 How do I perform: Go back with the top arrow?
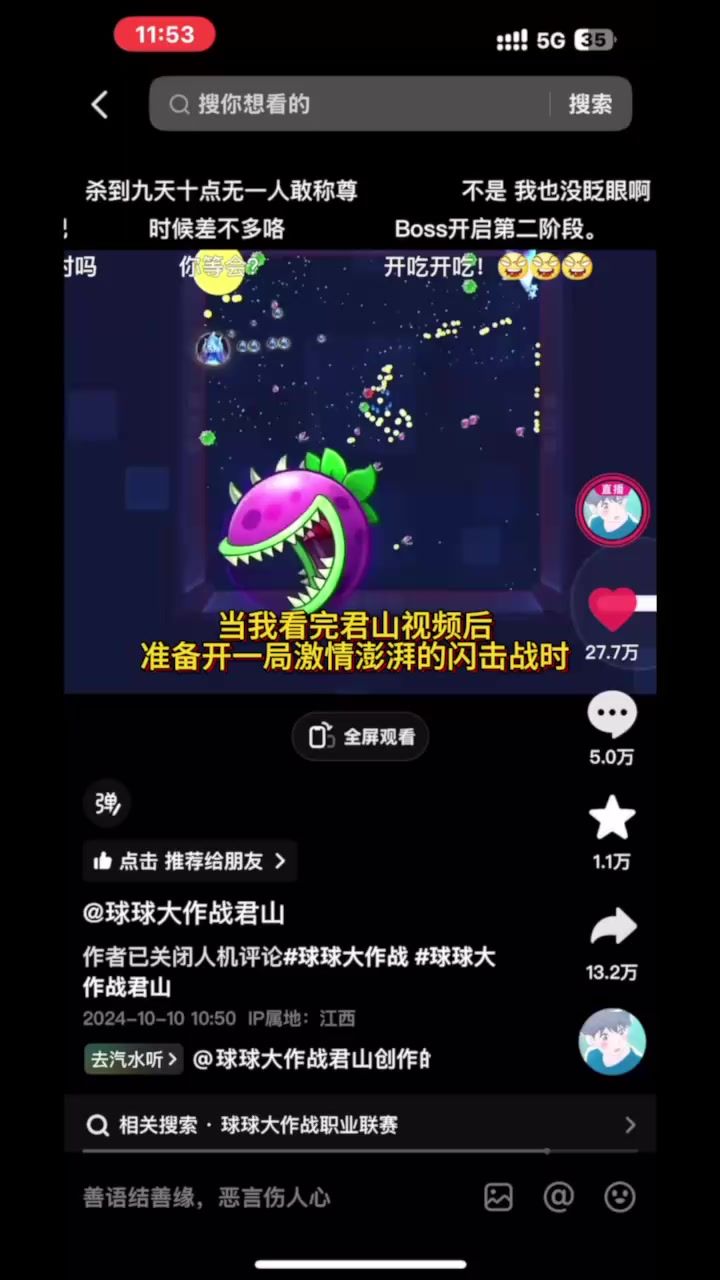(99, 104)
